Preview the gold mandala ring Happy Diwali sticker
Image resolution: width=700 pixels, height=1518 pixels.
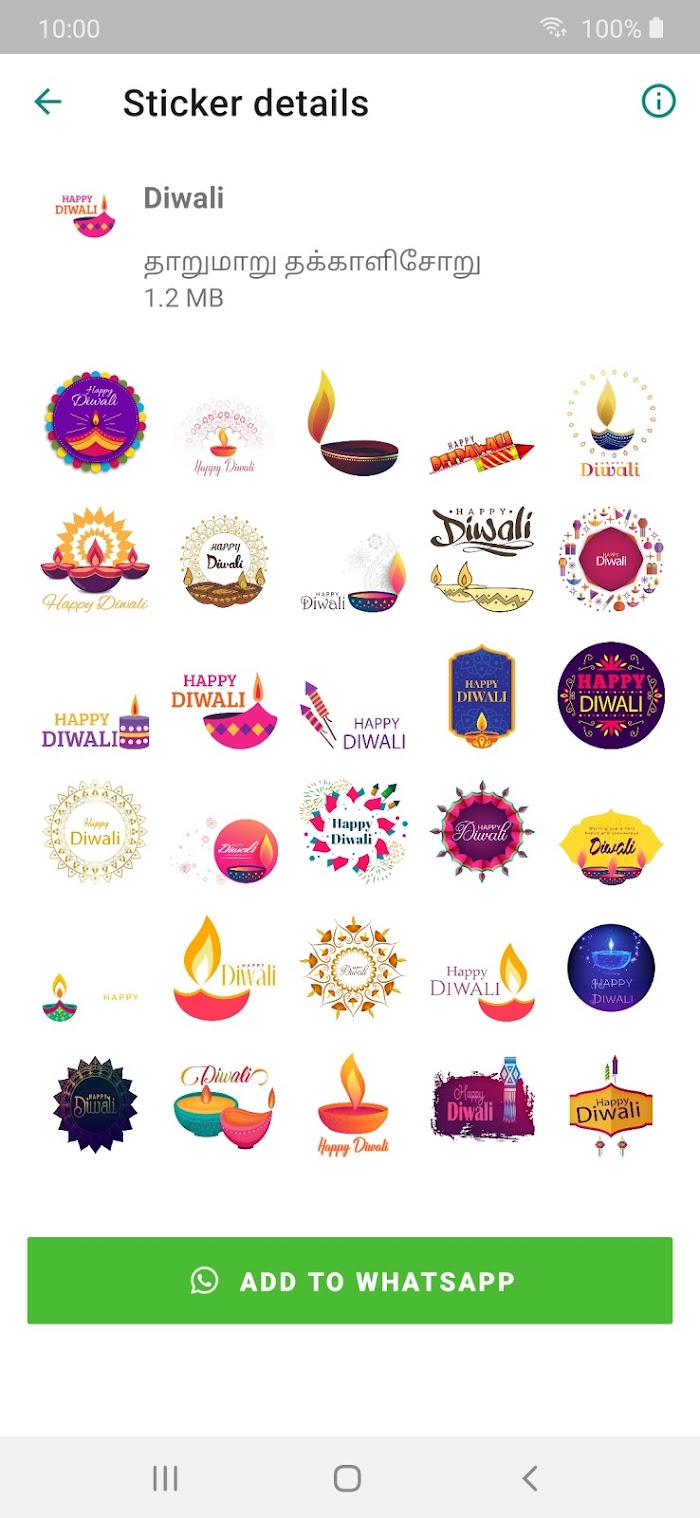95,832
